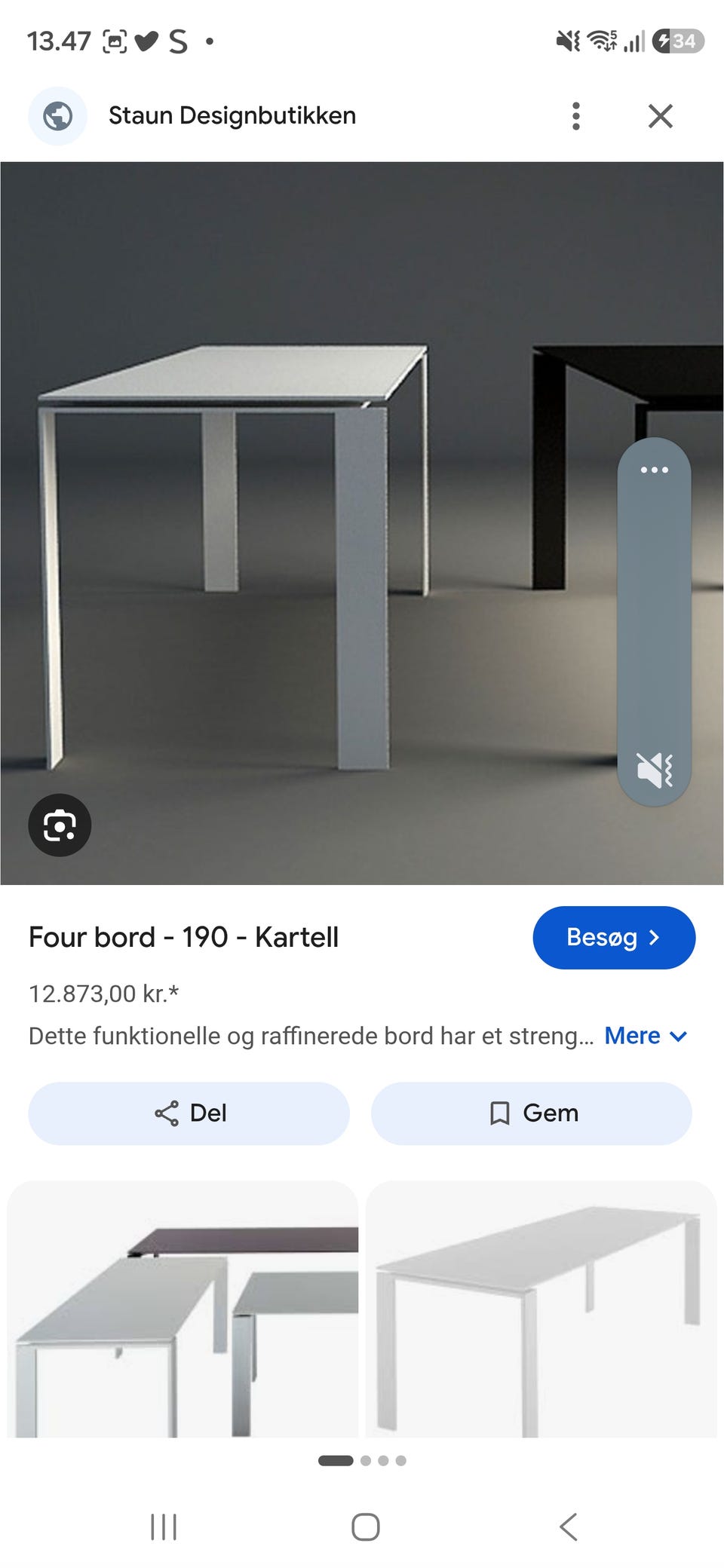
Task: Open the recent apps overview
Action: click(x=164, y=1527)
